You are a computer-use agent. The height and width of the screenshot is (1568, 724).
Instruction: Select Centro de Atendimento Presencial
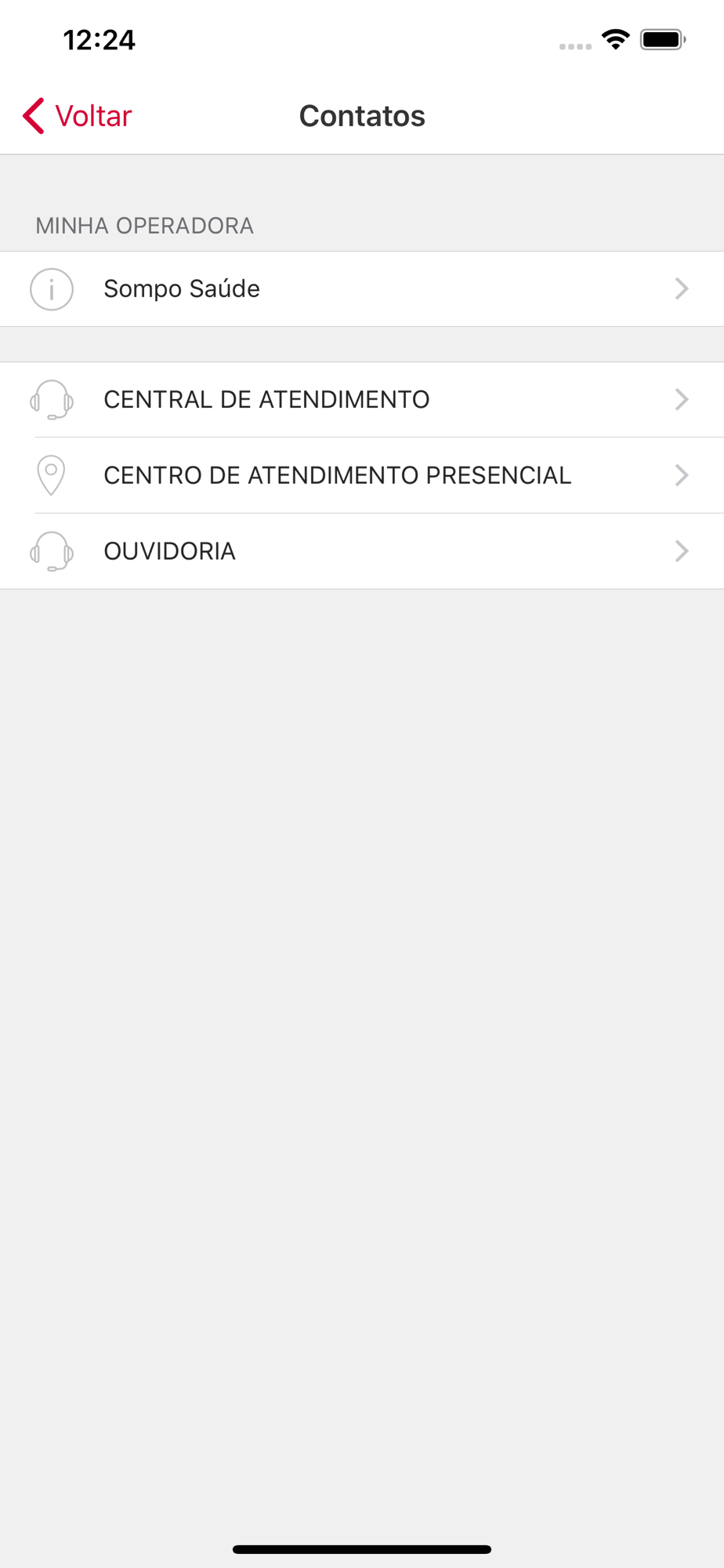click(362, 475)
